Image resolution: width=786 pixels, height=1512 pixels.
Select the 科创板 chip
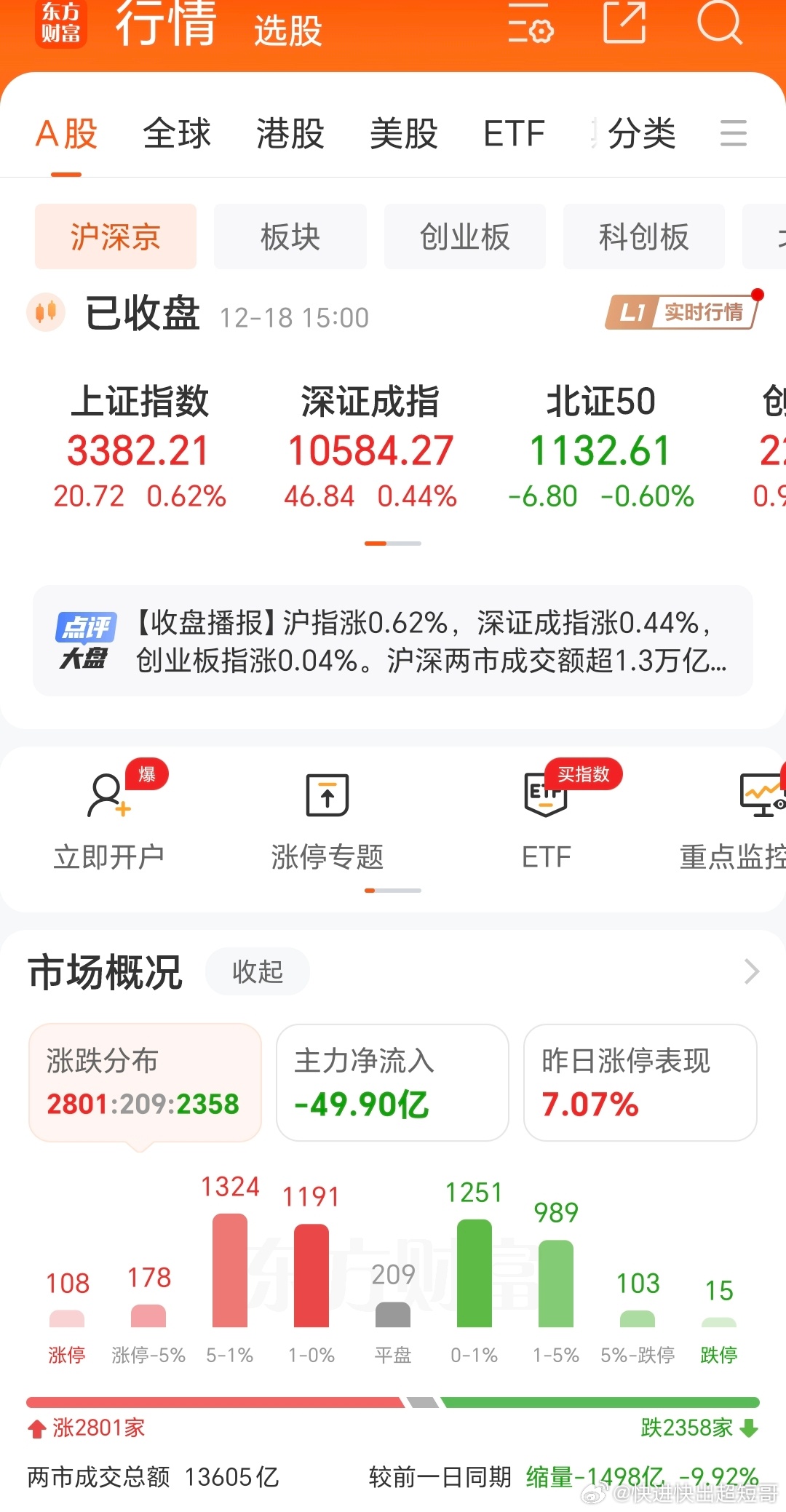coord(644,236)
